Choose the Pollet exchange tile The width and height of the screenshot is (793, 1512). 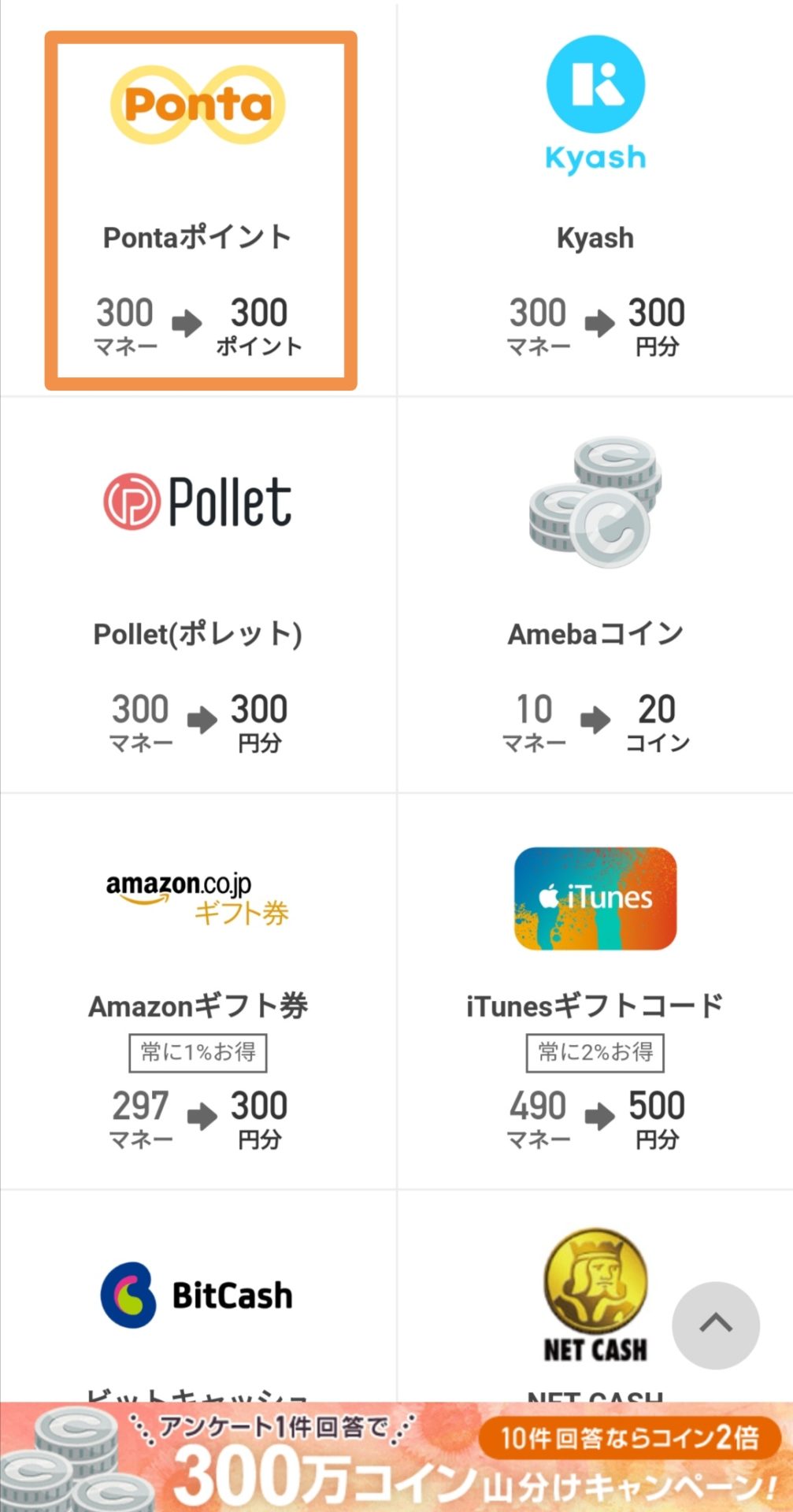click(198, 595)
